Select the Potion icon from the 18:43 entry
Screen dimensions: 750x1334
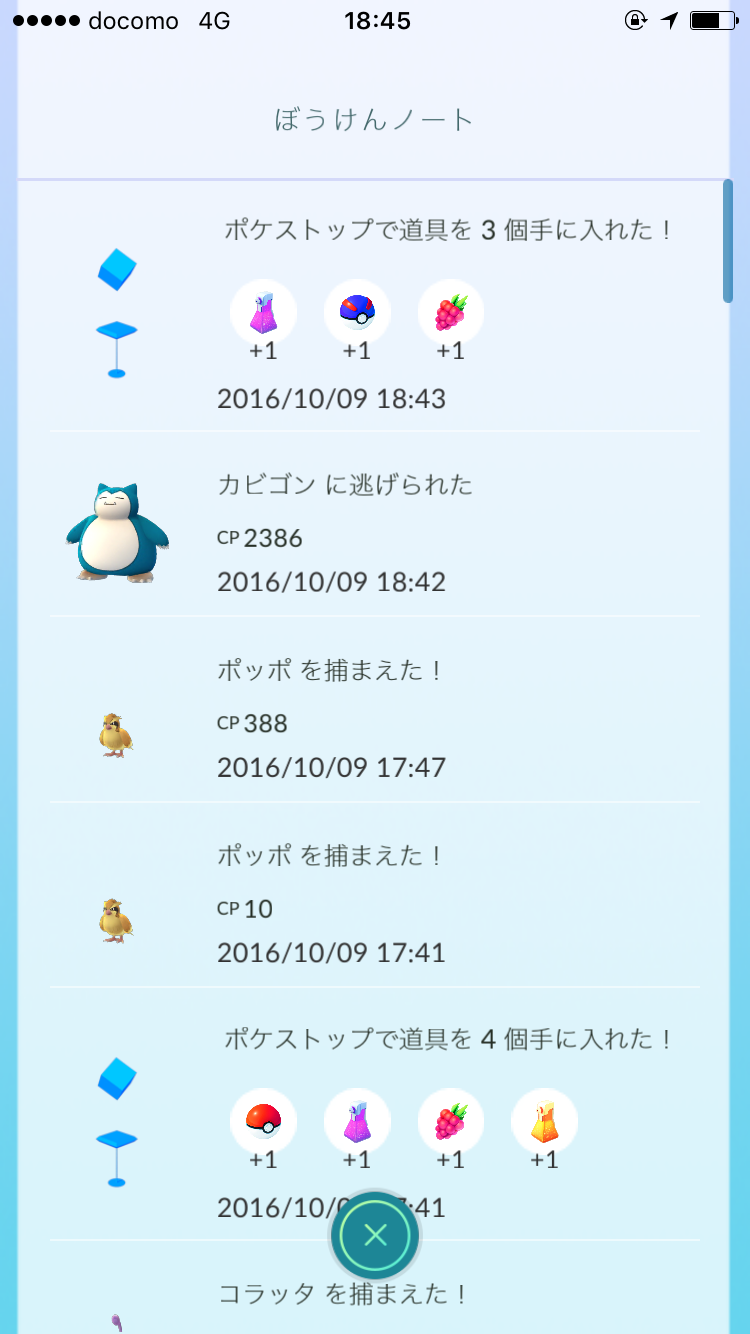pos(263,312)
